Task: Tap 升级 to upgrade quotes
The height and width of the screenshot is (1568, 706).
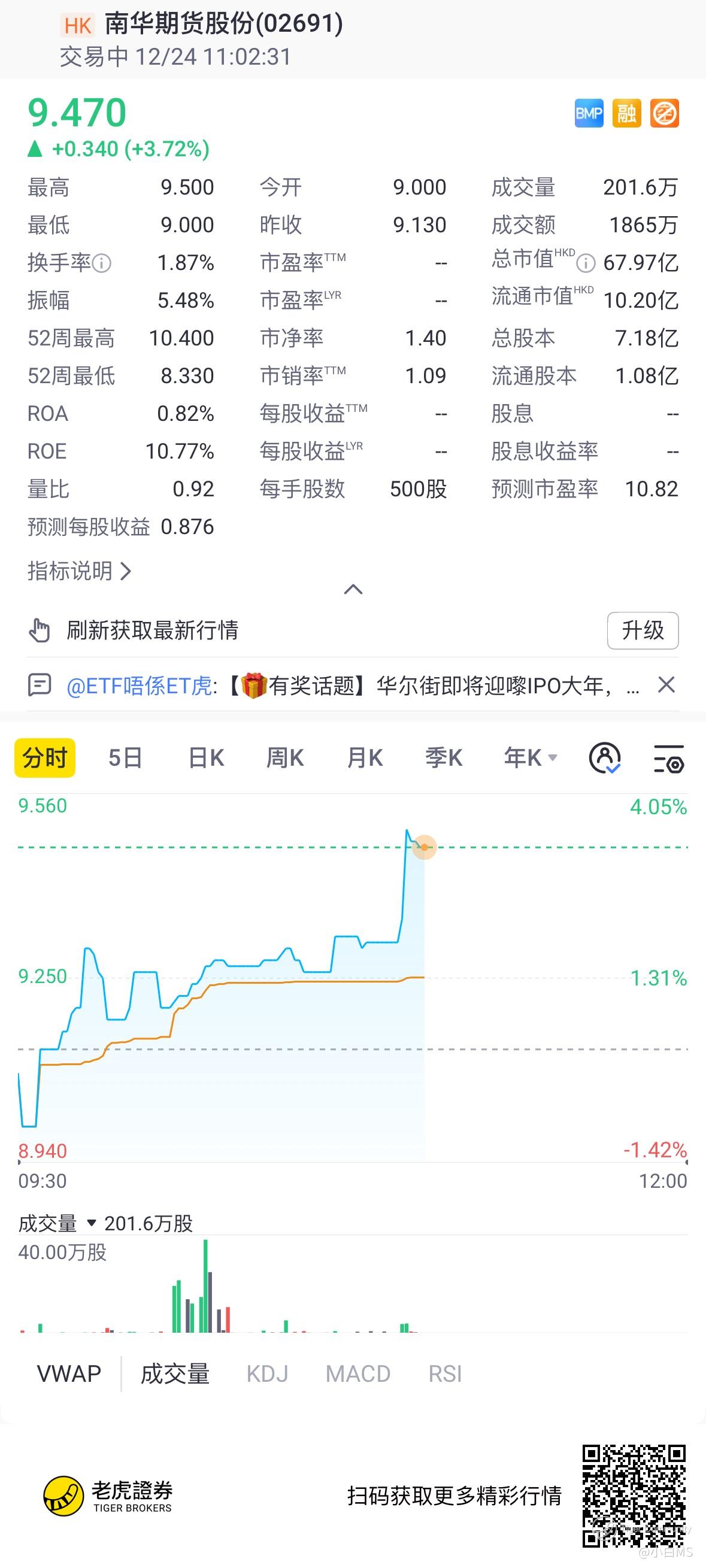Action: (642, 630)
